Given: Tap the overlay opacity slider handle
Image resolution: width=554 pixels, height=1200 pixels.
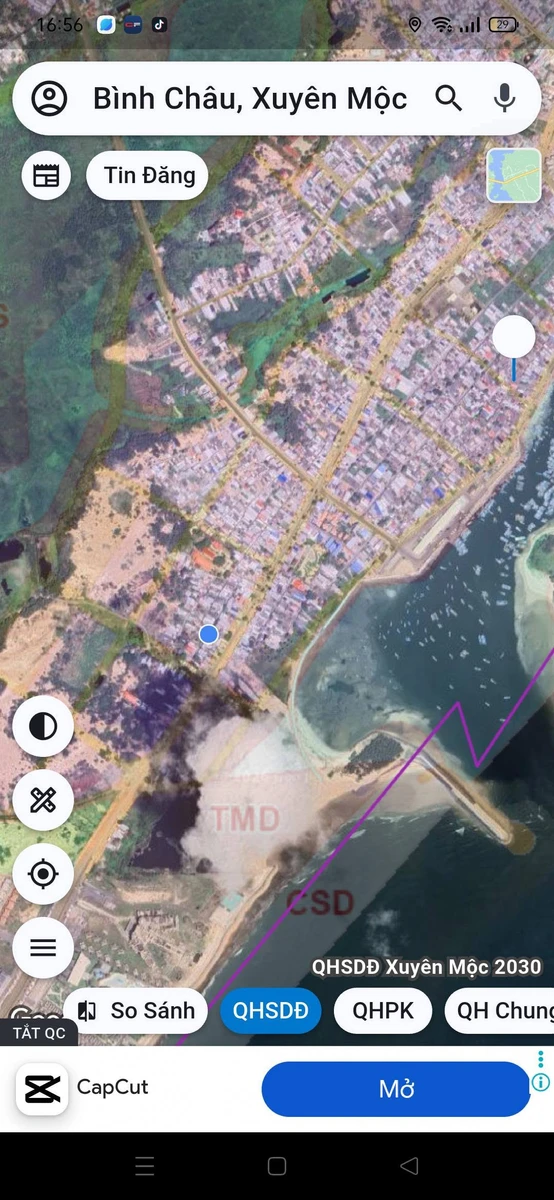Looking at the screenshot, I should [x=514, y=337].
